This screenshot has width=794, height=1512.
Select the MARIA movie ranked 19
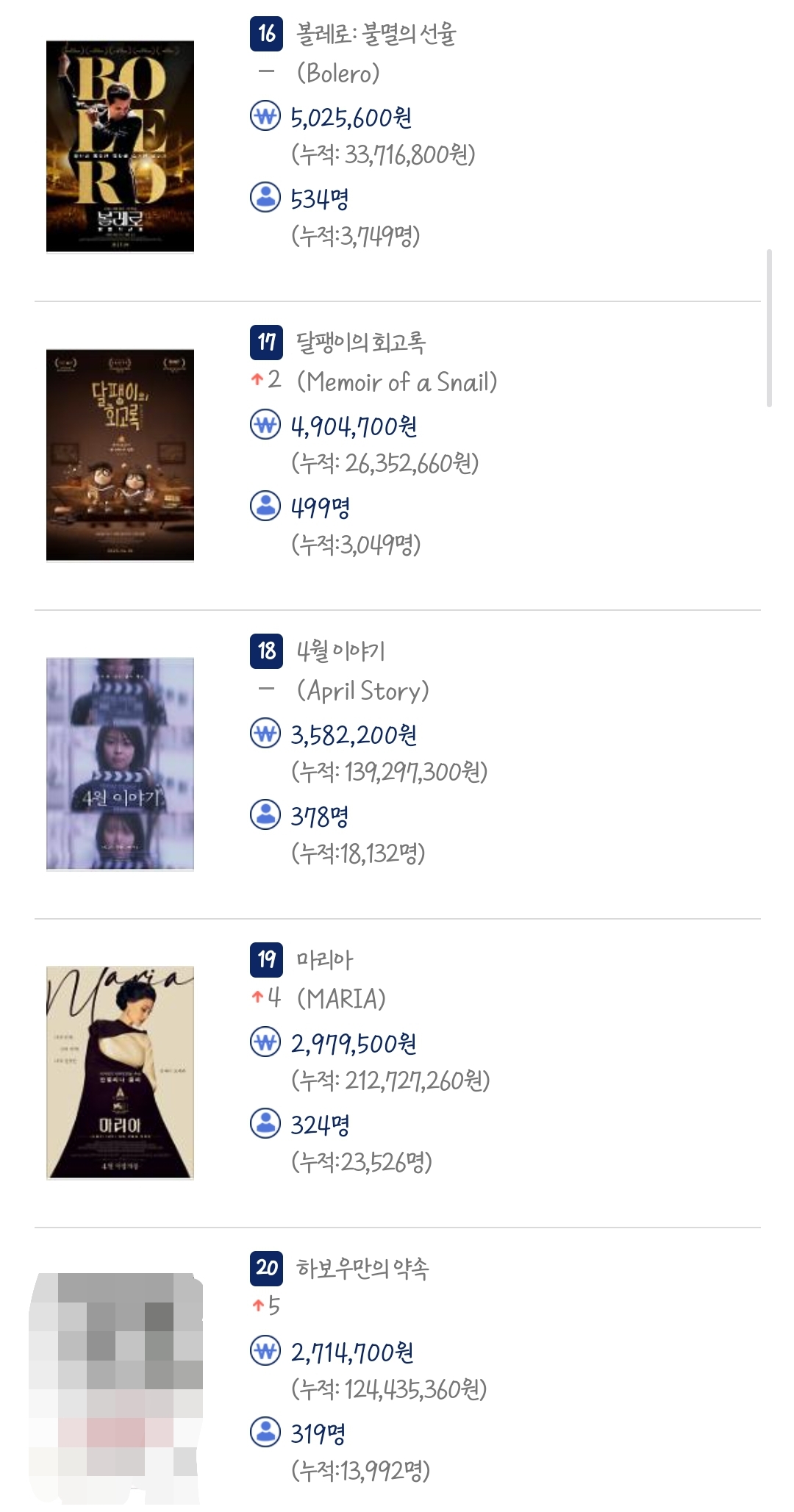coord(397,1073)
